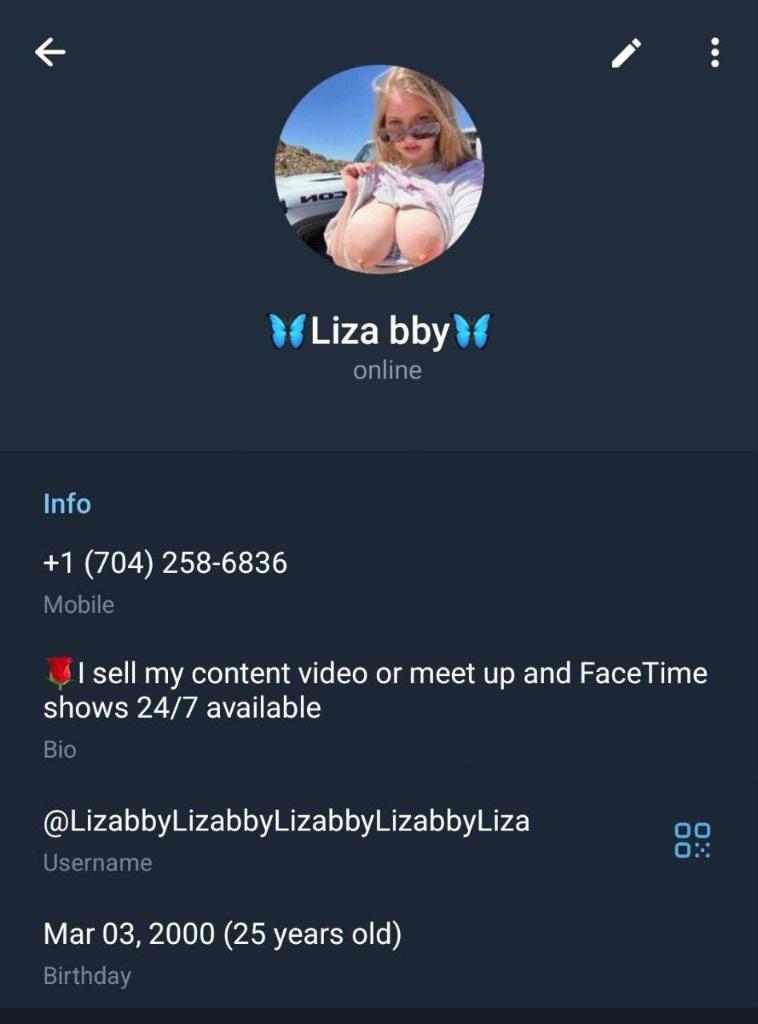Open the three-dot overflow menu
The image size is (758, 1024).
[x=714, y=53]
